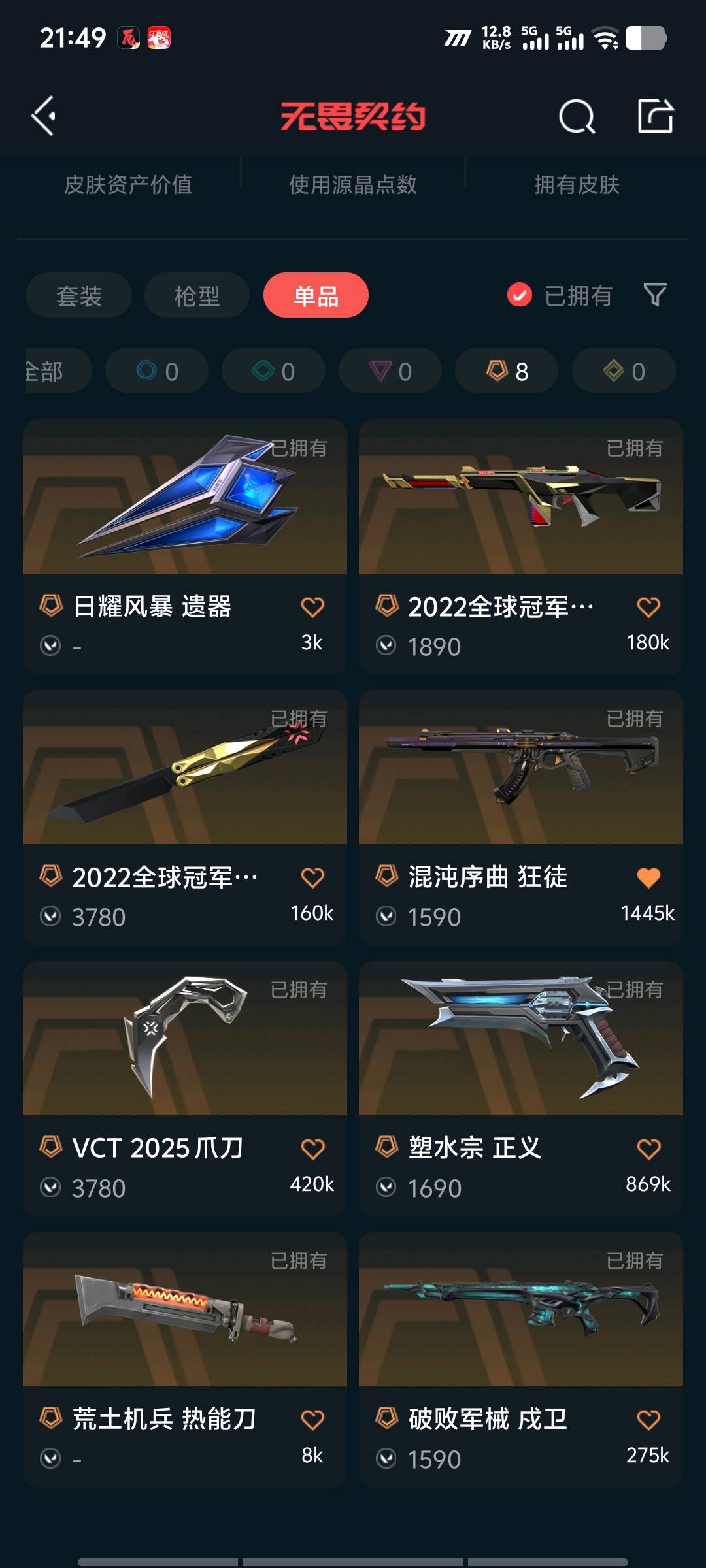Image resolution: width=706 pixels, height=1568 pixels.
Task: Go back using the top-left arrow
Action: pyautogui.click(x=44, y=116)
